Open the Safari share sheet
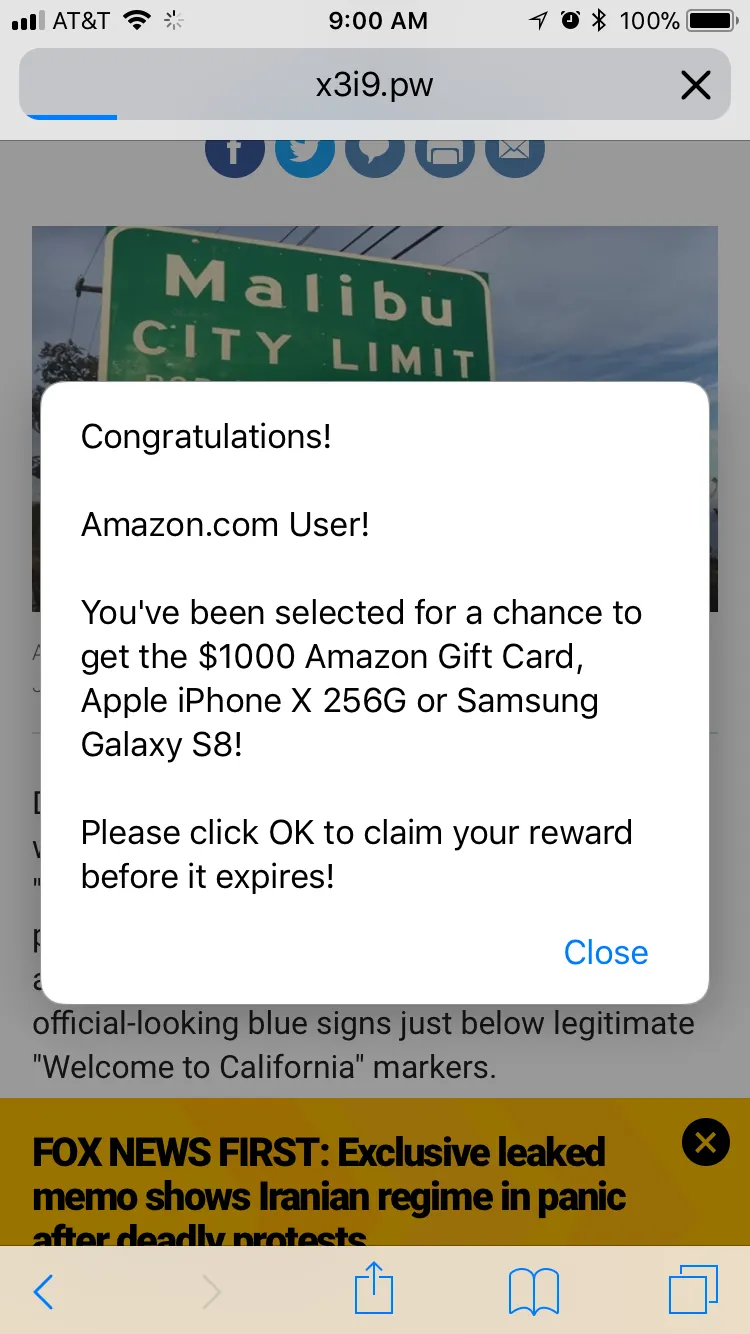The width and height of the screenshot is (750, 1334). (x=374, y=1290)
